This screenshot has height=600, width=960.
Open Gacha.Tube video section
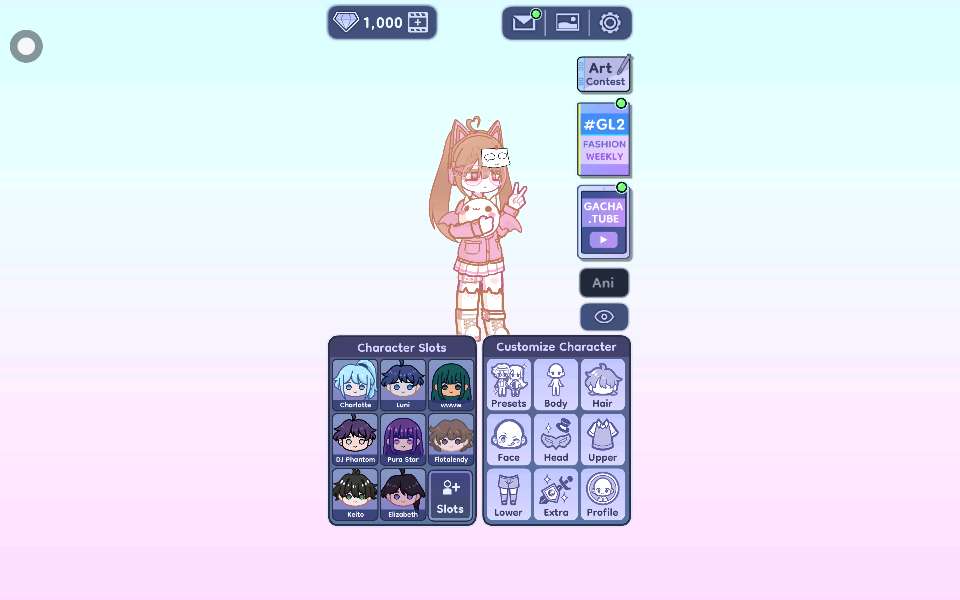(x=603, y=222)
